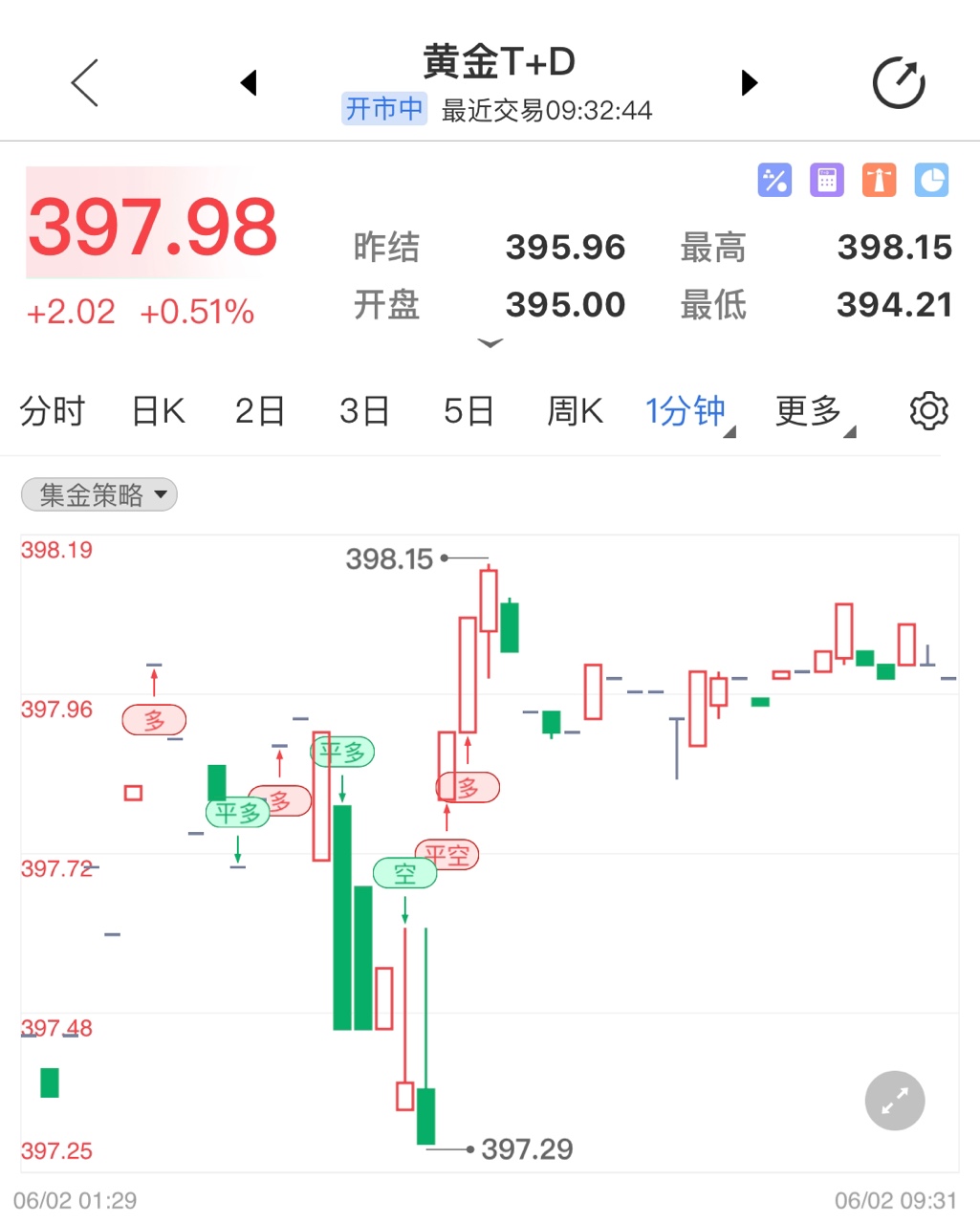Screen dimensions: 980x1224
Task: Open the T+D calculator tool
Action: click(826, 180)
